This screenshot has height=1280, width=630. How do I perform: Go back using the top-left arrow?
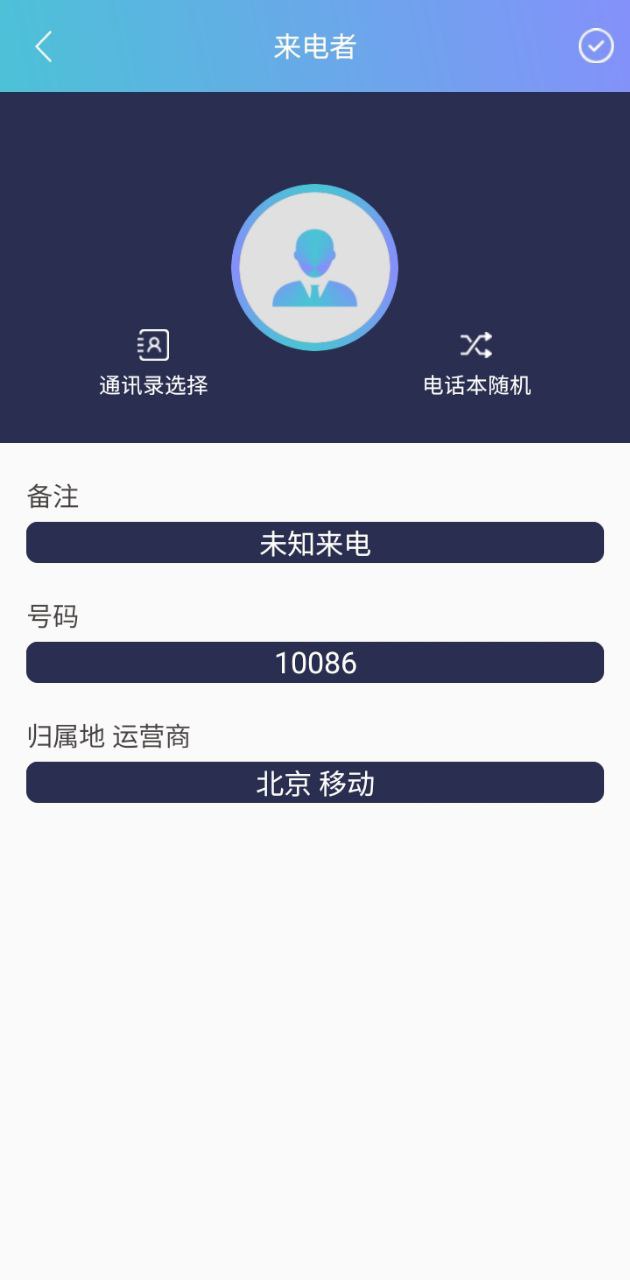(x=43, y=46)
